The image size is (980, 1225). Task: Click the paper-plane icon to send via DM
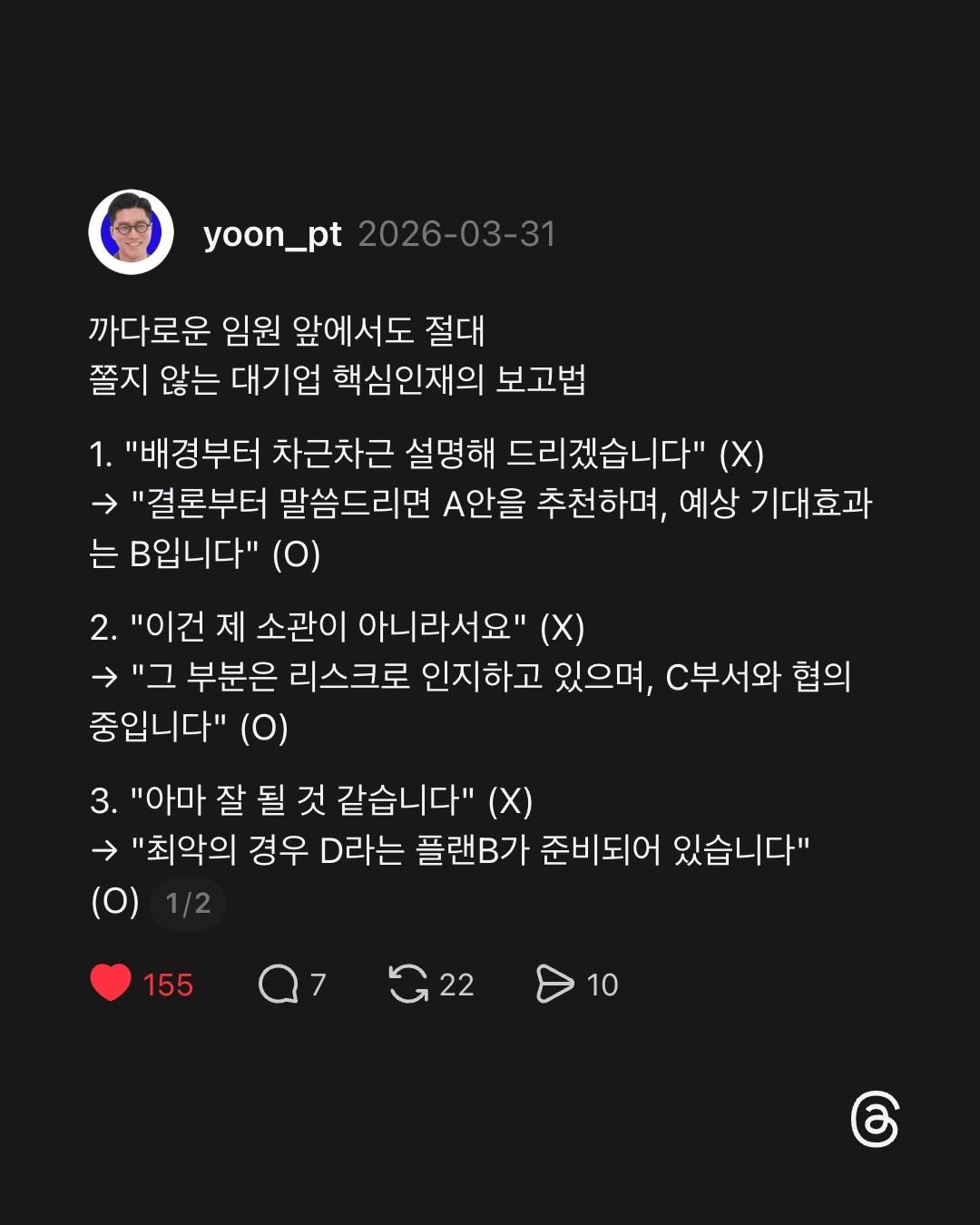[557, 983]
